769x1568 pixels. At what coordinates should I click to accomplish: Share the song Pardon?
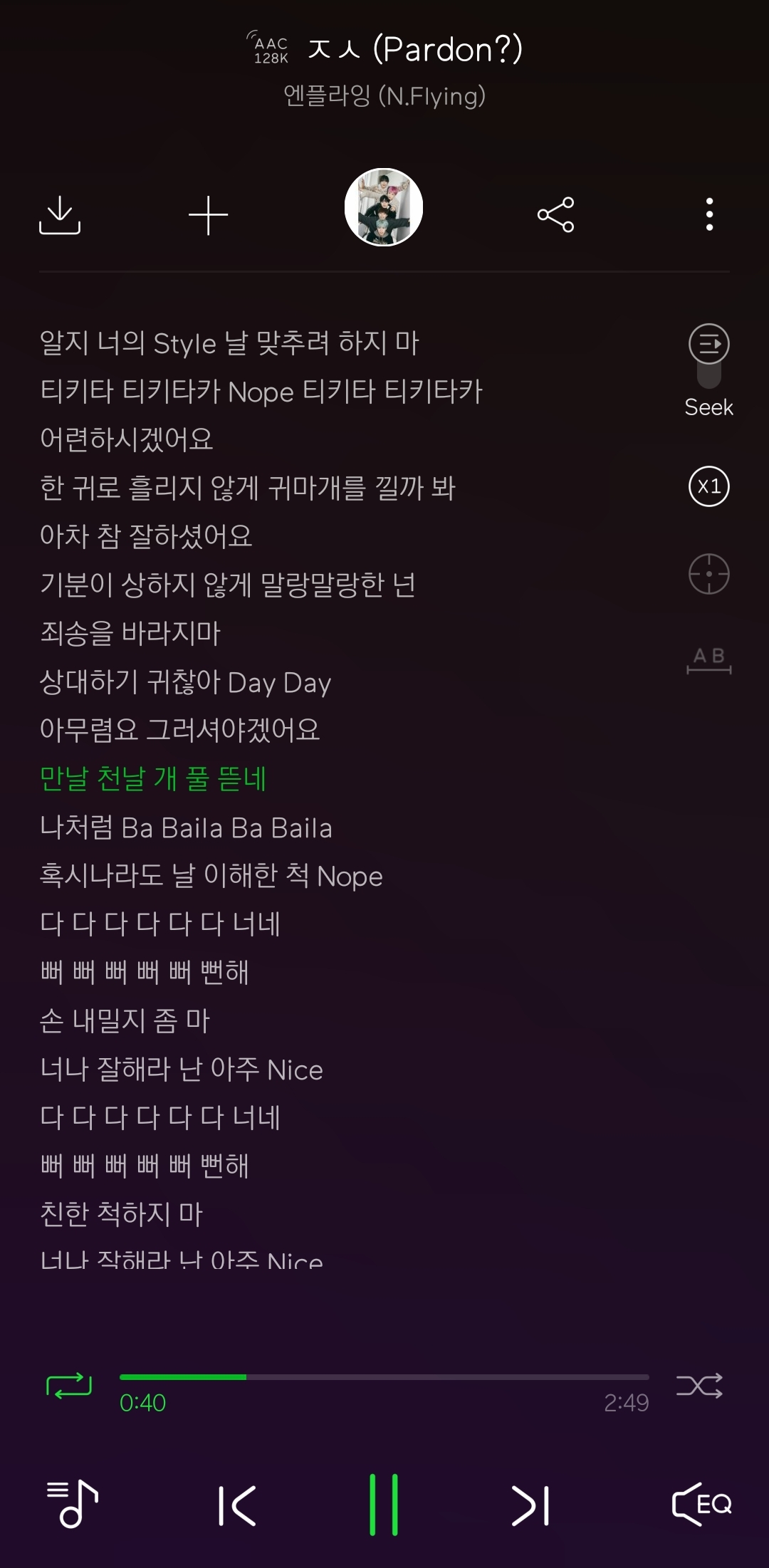click(555, 215)
